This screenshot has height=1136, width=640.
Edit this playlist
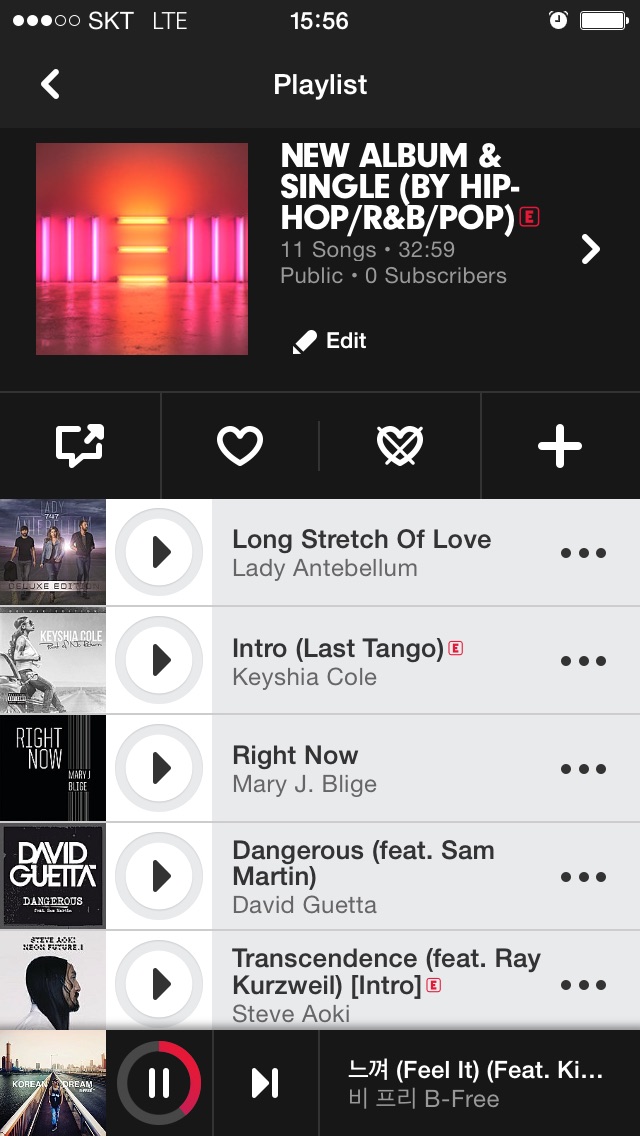(330, 341)
